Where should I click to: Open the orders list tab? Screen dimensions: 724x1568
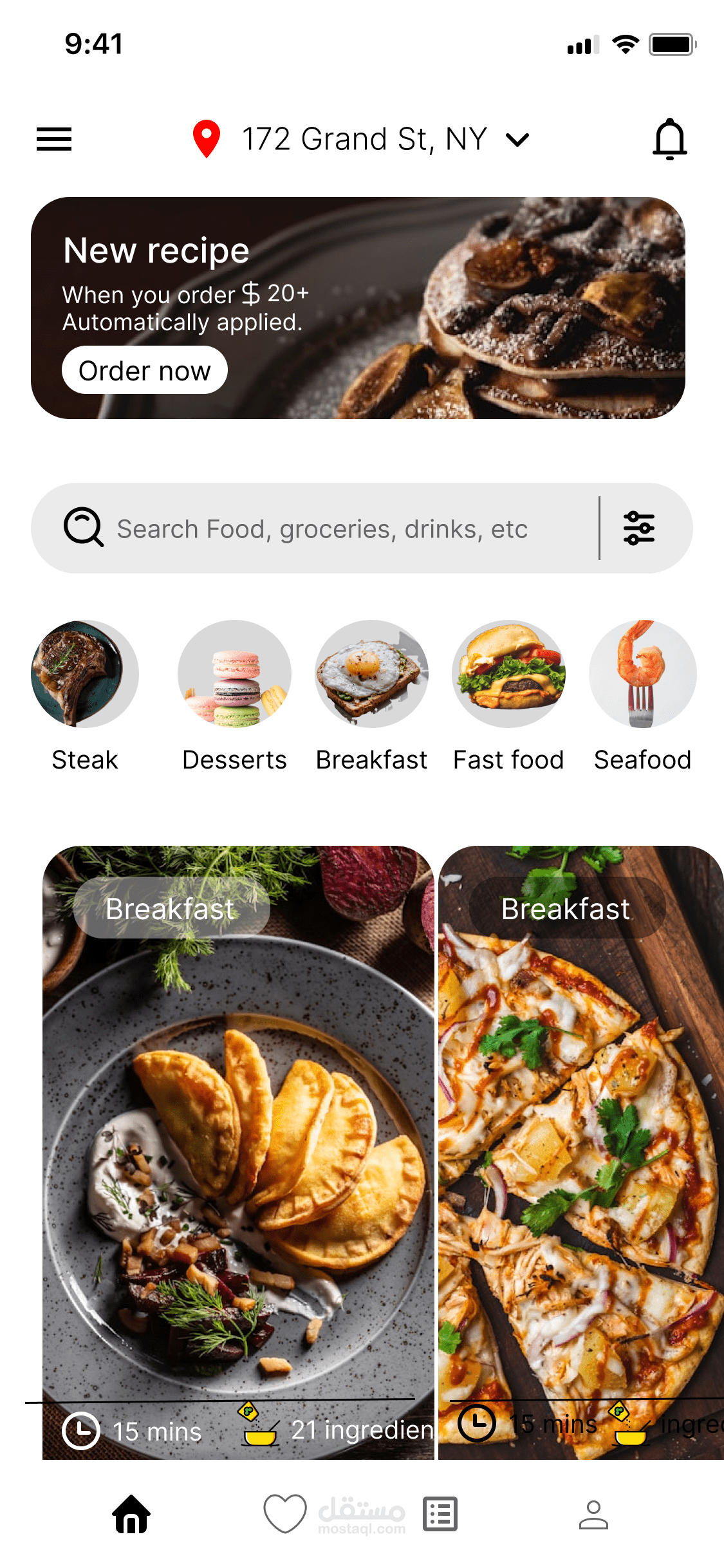pos(440,1514)
